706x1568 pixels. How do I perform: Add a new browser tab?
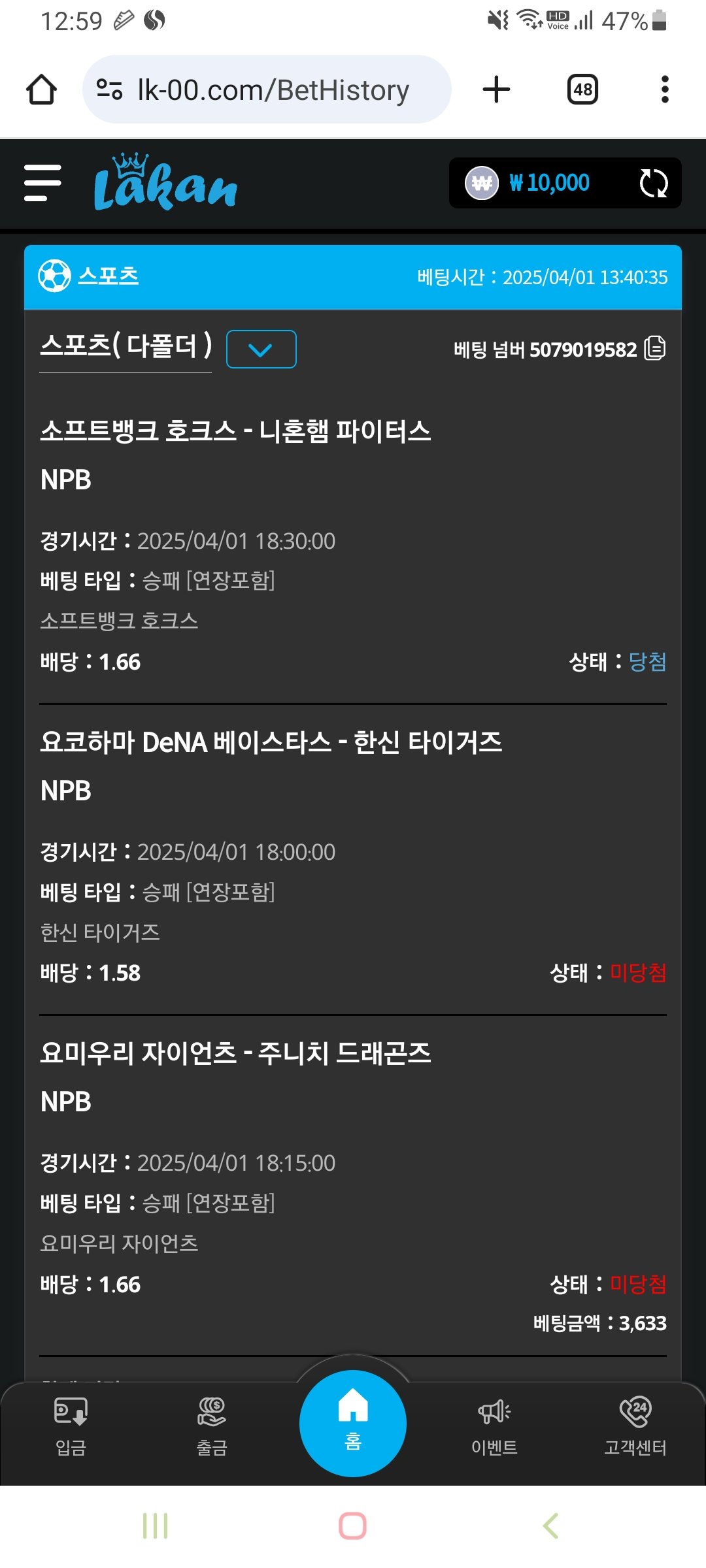click(x=496, y=90)
